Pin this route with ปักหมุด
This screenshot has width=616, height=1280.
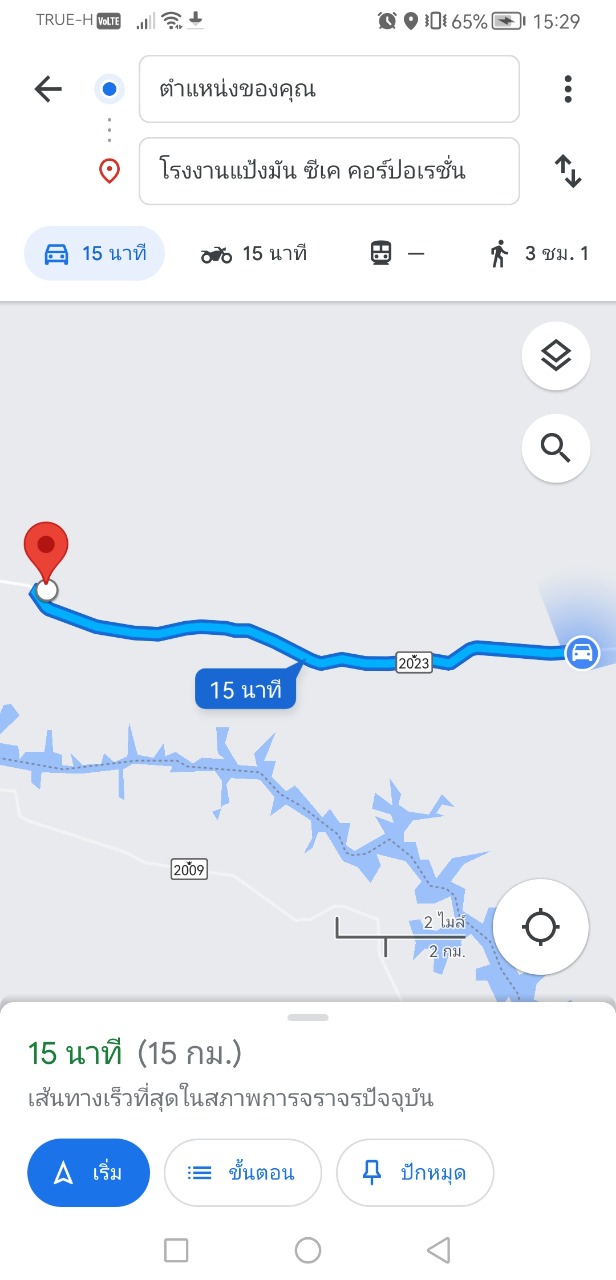(x=415, y=1173)
